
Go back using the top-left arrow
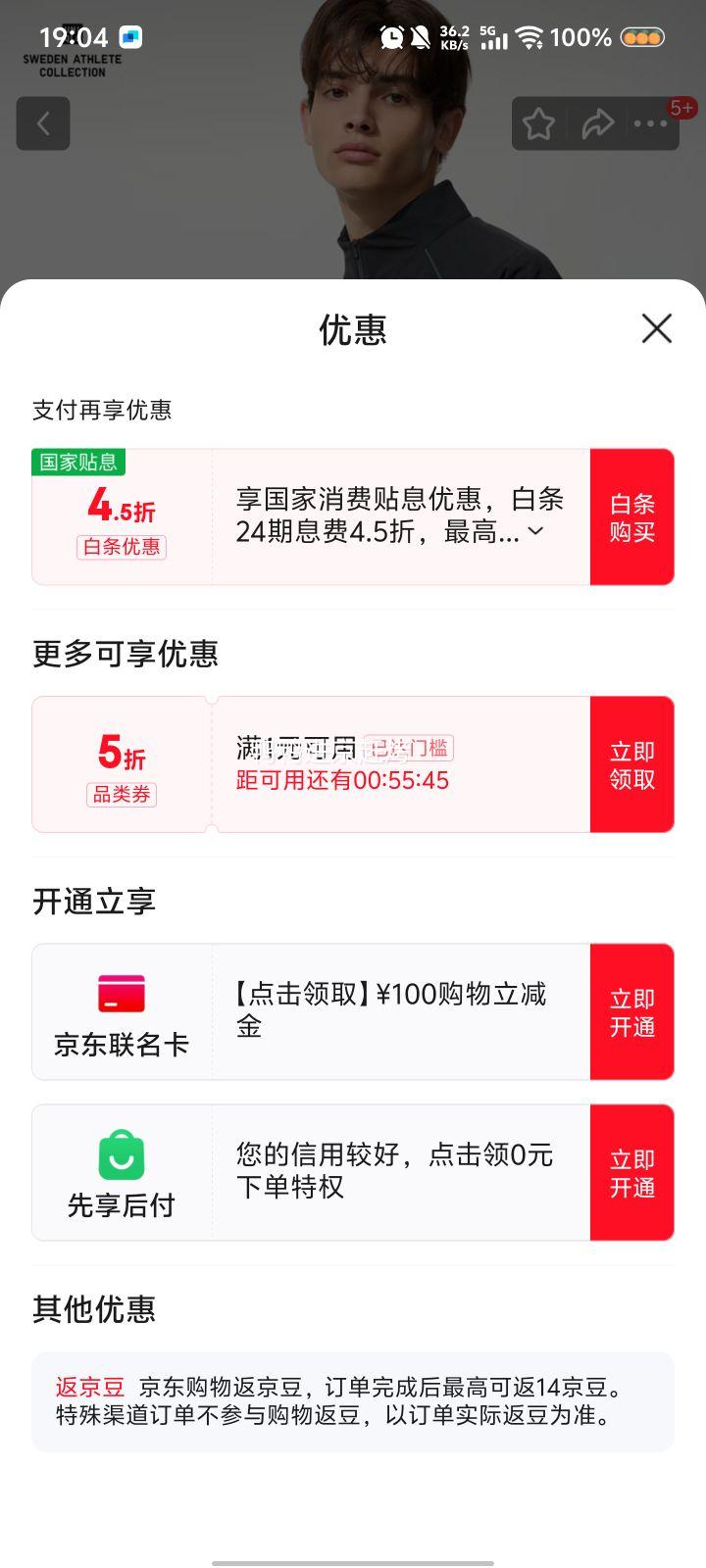43,123
